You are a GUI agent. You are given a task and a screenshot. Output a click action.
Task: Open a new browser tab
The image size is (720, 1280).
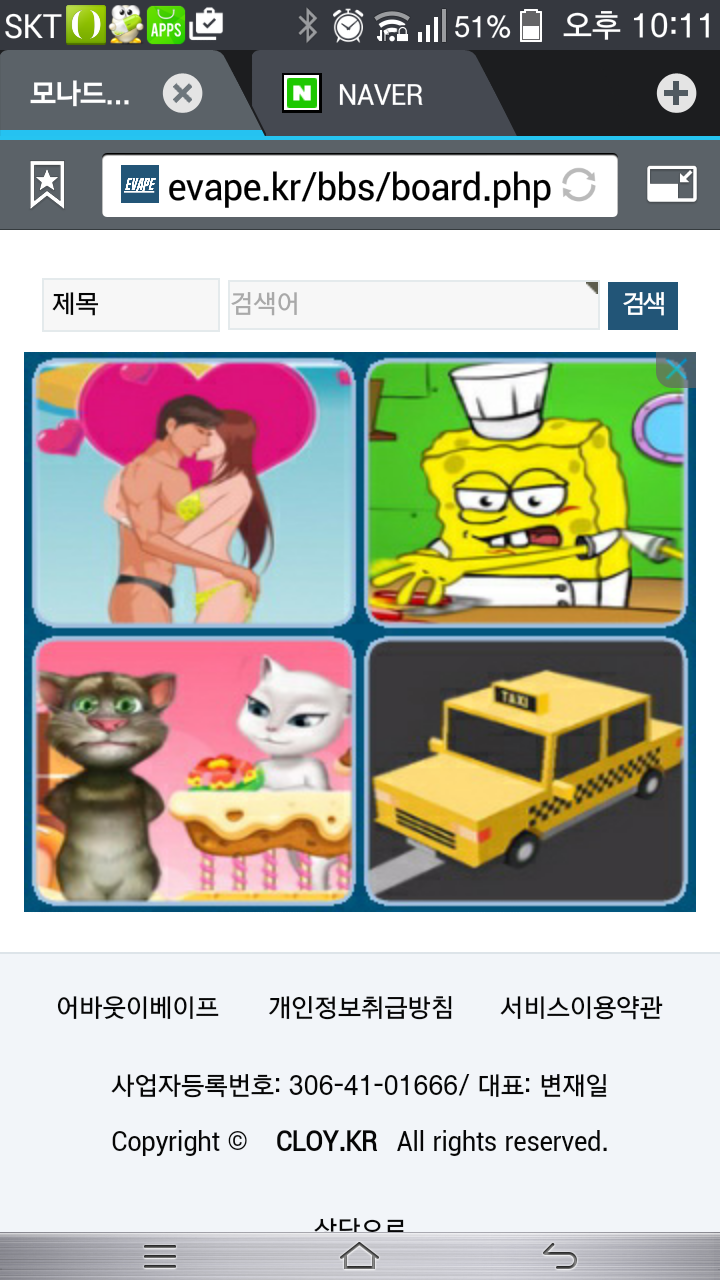click(676, 95)
